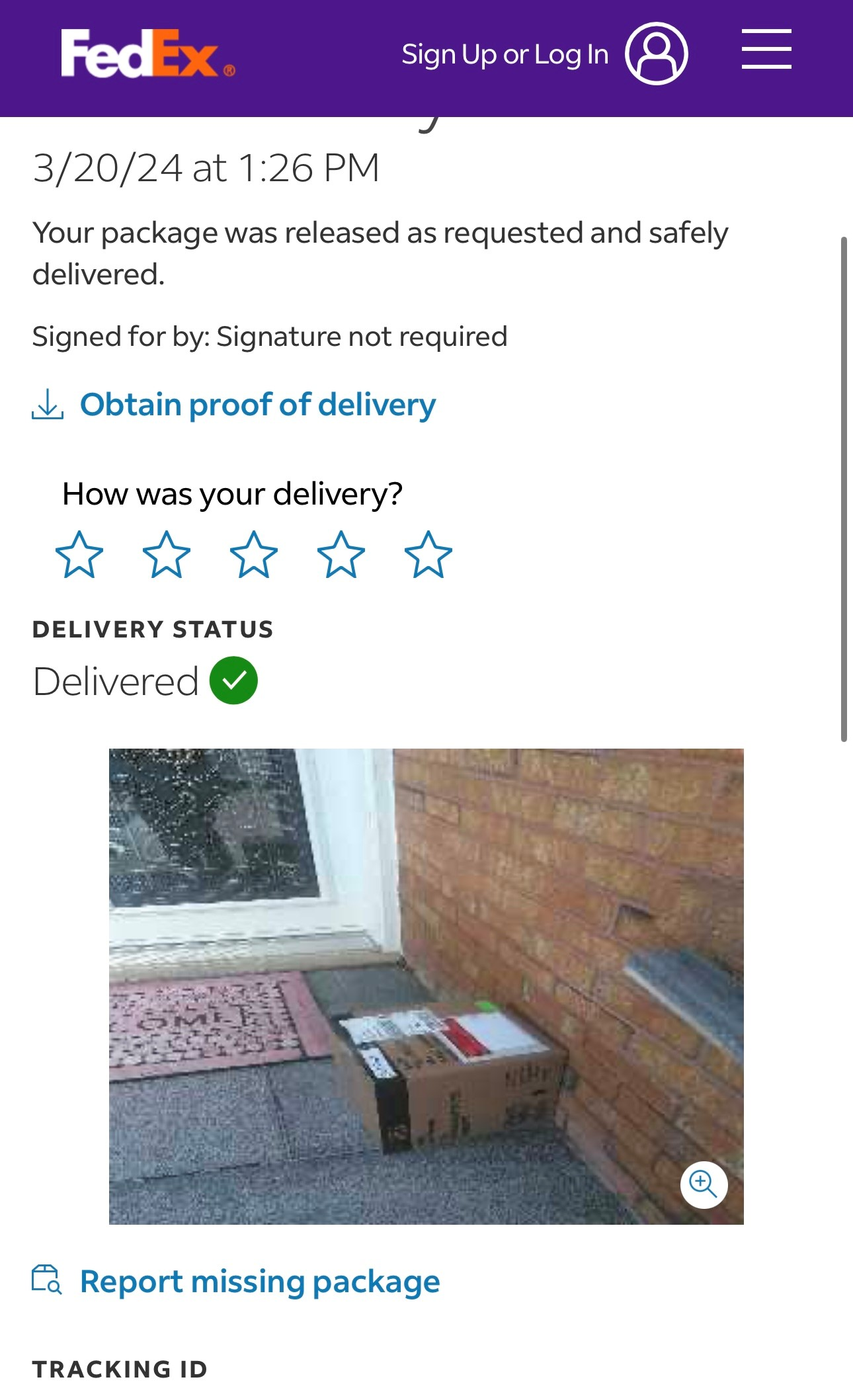Rate the delivery two stars
The image size is (853, 1400).
coord(167,555)
